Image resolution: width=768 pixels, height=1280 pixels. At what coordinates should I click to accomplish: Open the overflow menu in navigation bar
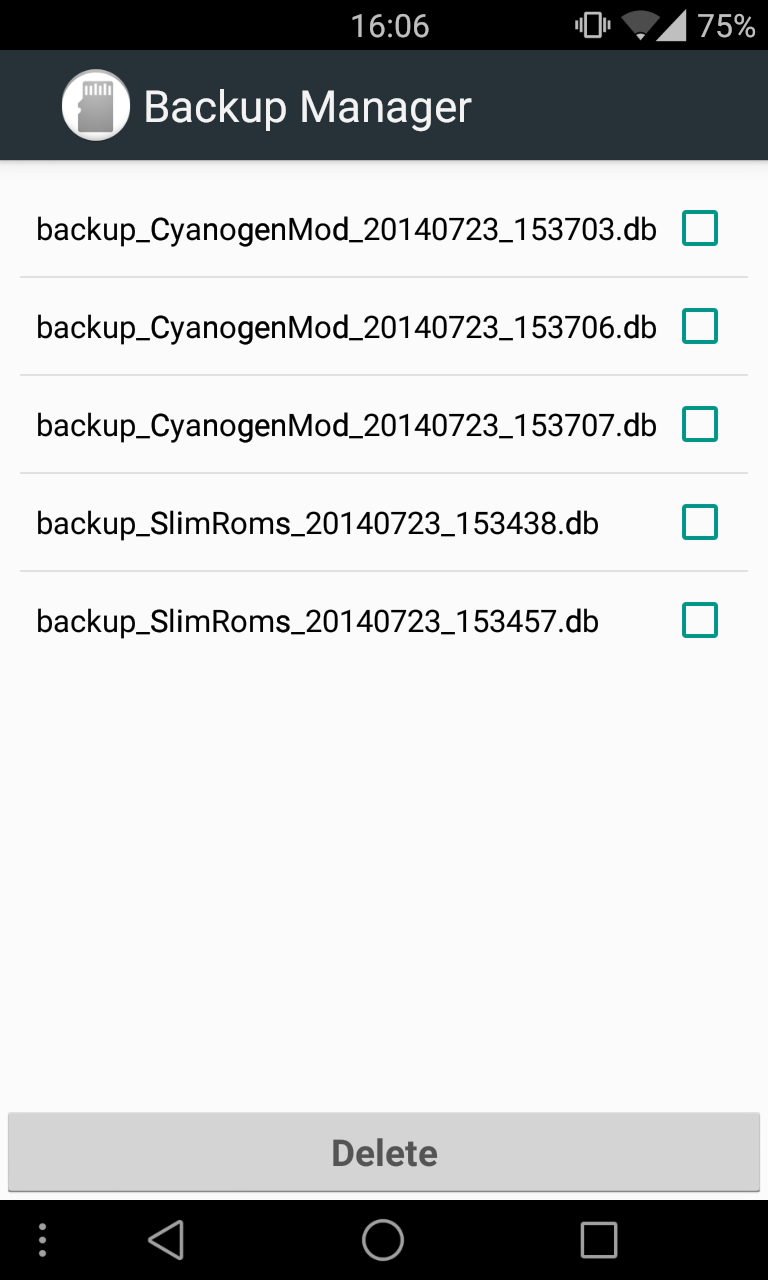42,1240
